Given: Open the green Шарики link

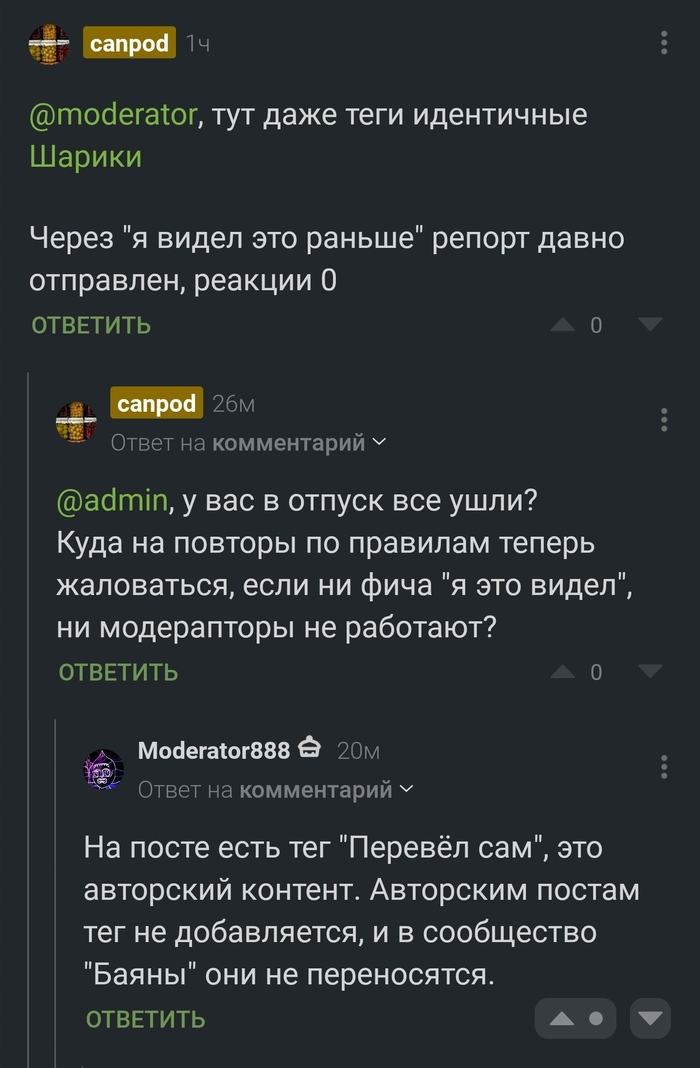Looking at the screenshot, I should [85, 157].
